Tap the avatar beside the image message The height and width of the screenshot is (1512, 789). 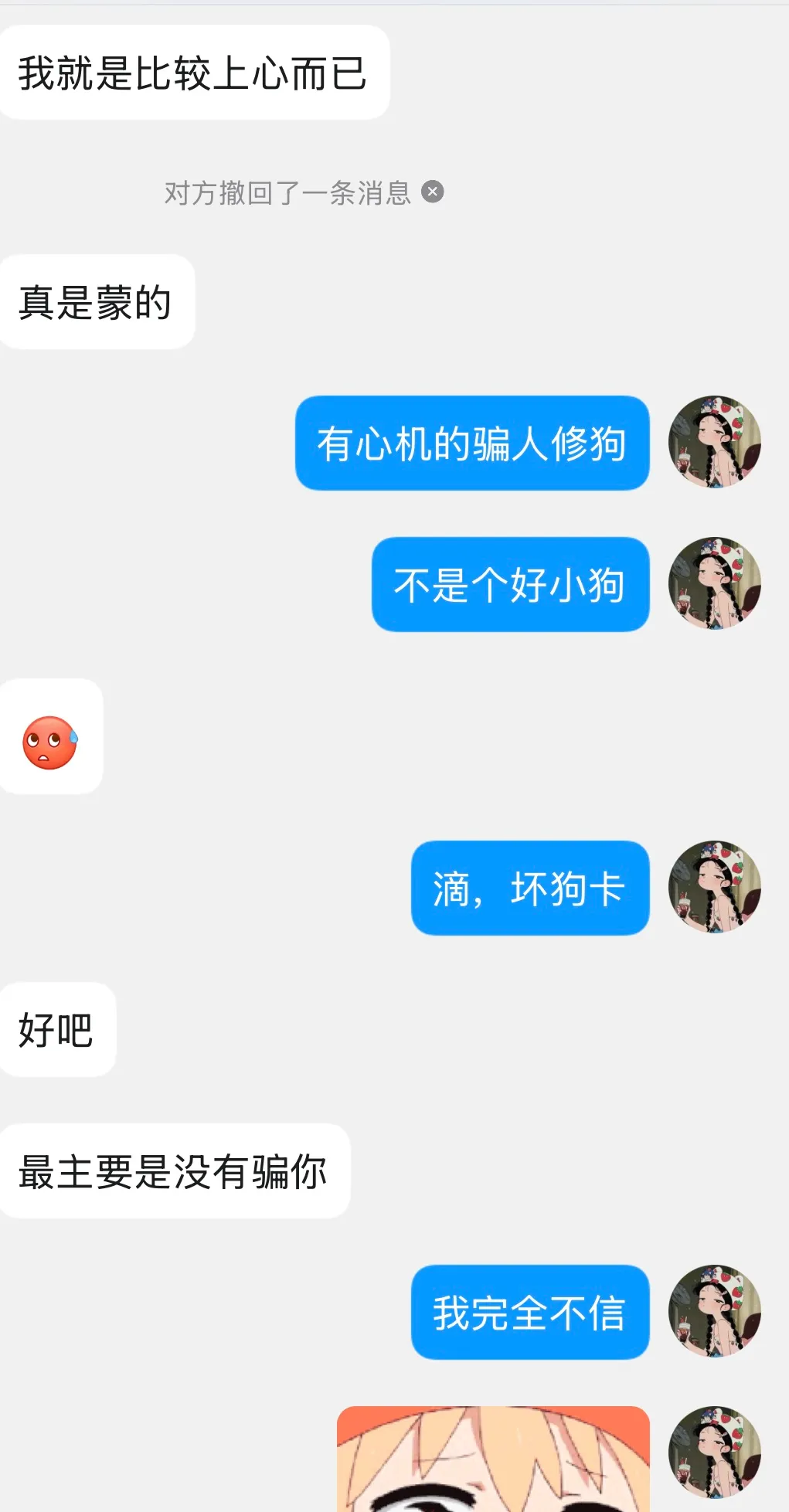point(715,1453)
